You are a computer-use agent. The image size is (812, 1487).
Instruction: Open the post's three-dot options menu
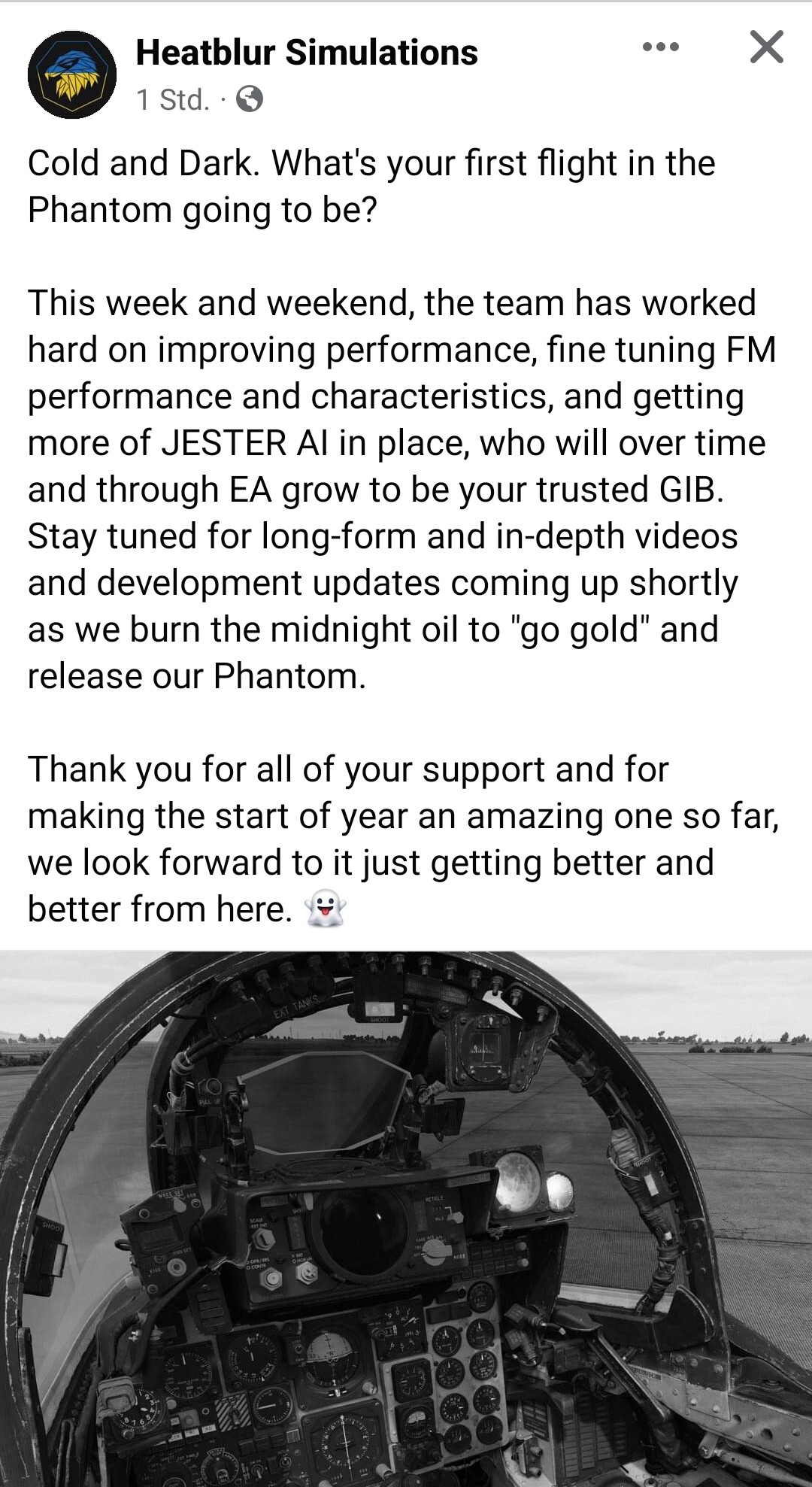click(x=661, y=47)
